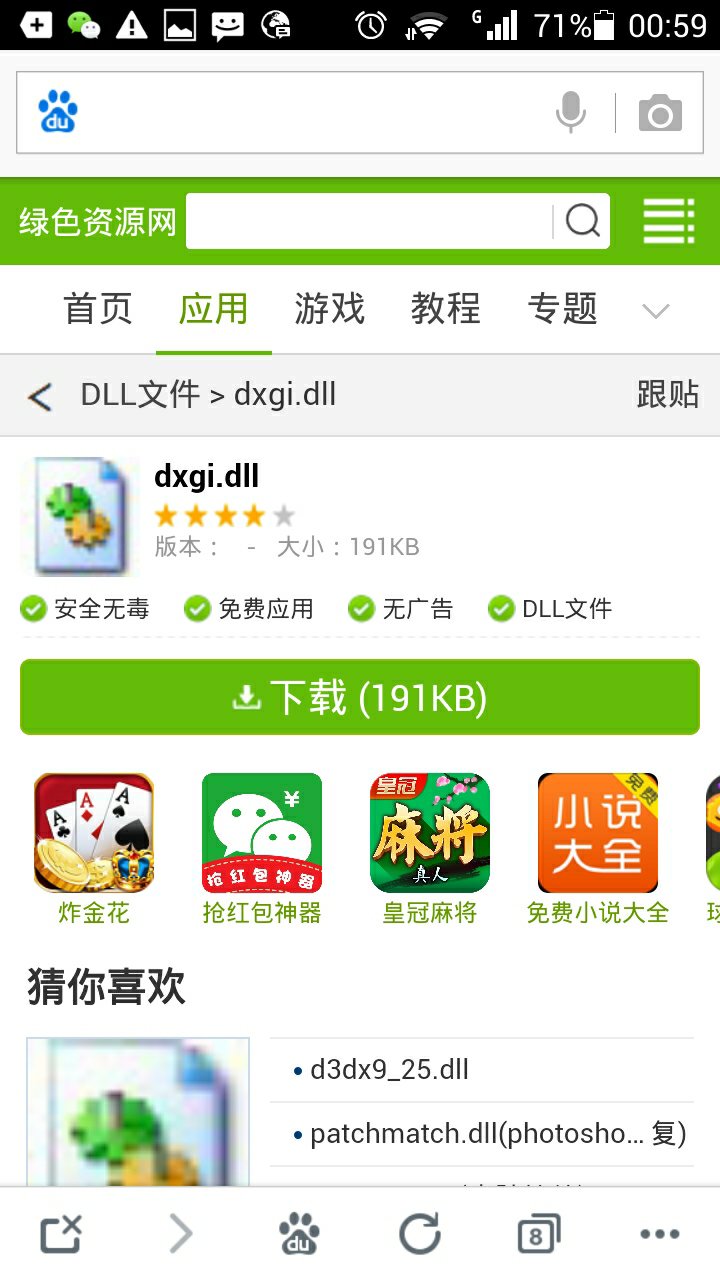The height and width of the screenshot is (1280, 720).
Task: Start an image search via the camera icon
Action: click(660, 113)
